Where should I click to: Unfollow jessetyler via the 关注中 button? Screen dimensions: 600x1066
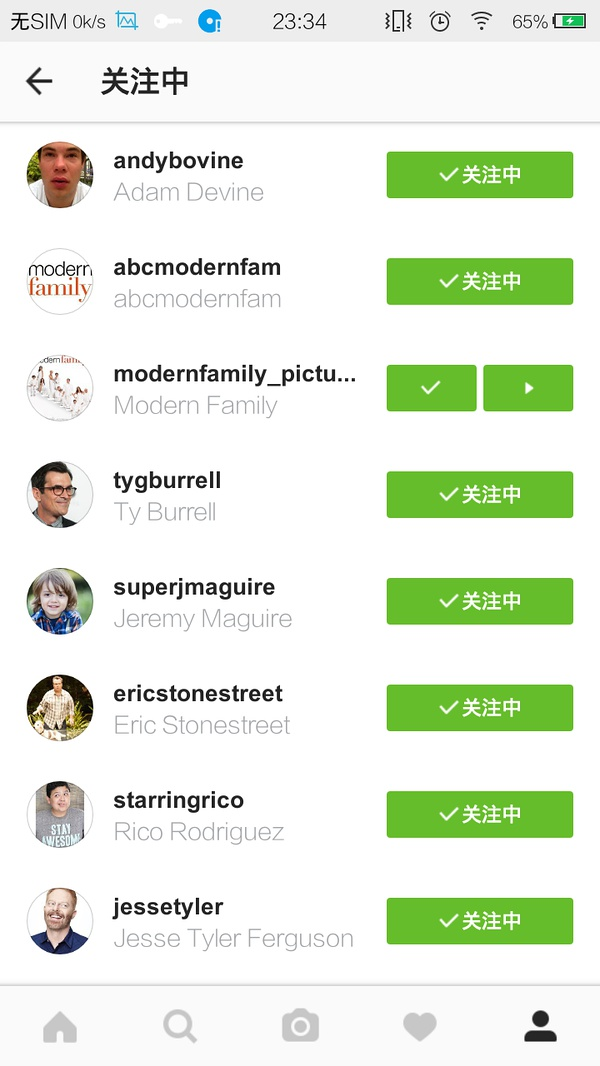[479, 921]
